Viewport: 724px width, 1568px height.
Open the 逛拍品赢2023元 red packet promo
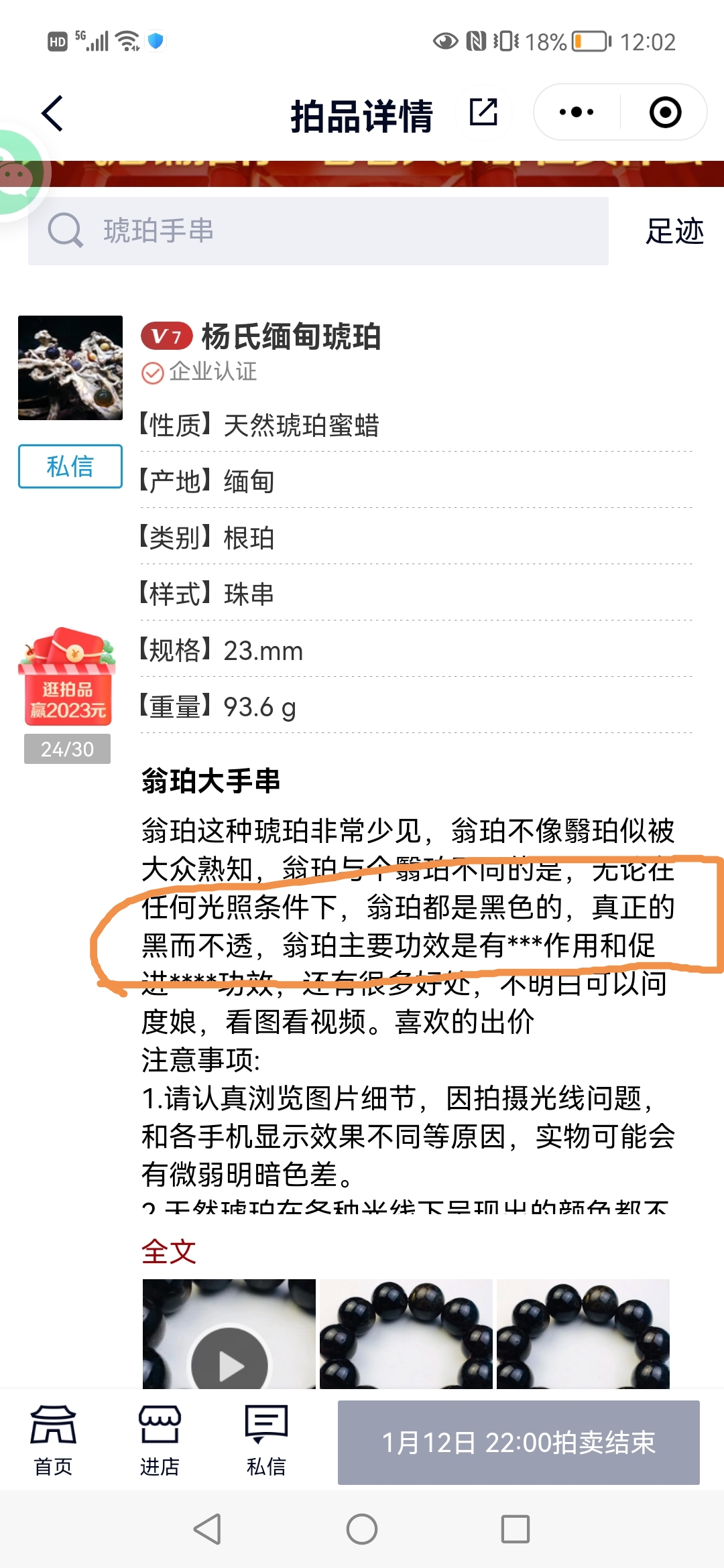coord(67,677)
